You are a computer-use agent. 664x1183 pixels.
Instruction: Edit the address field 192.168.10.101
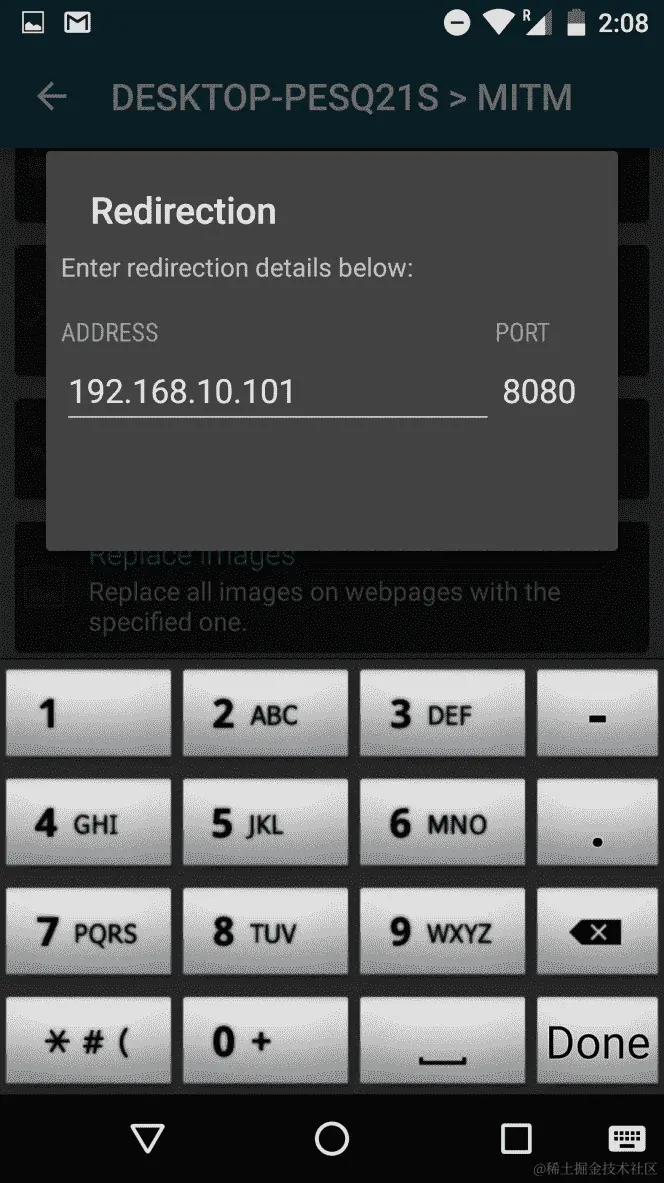click(277, 392)
